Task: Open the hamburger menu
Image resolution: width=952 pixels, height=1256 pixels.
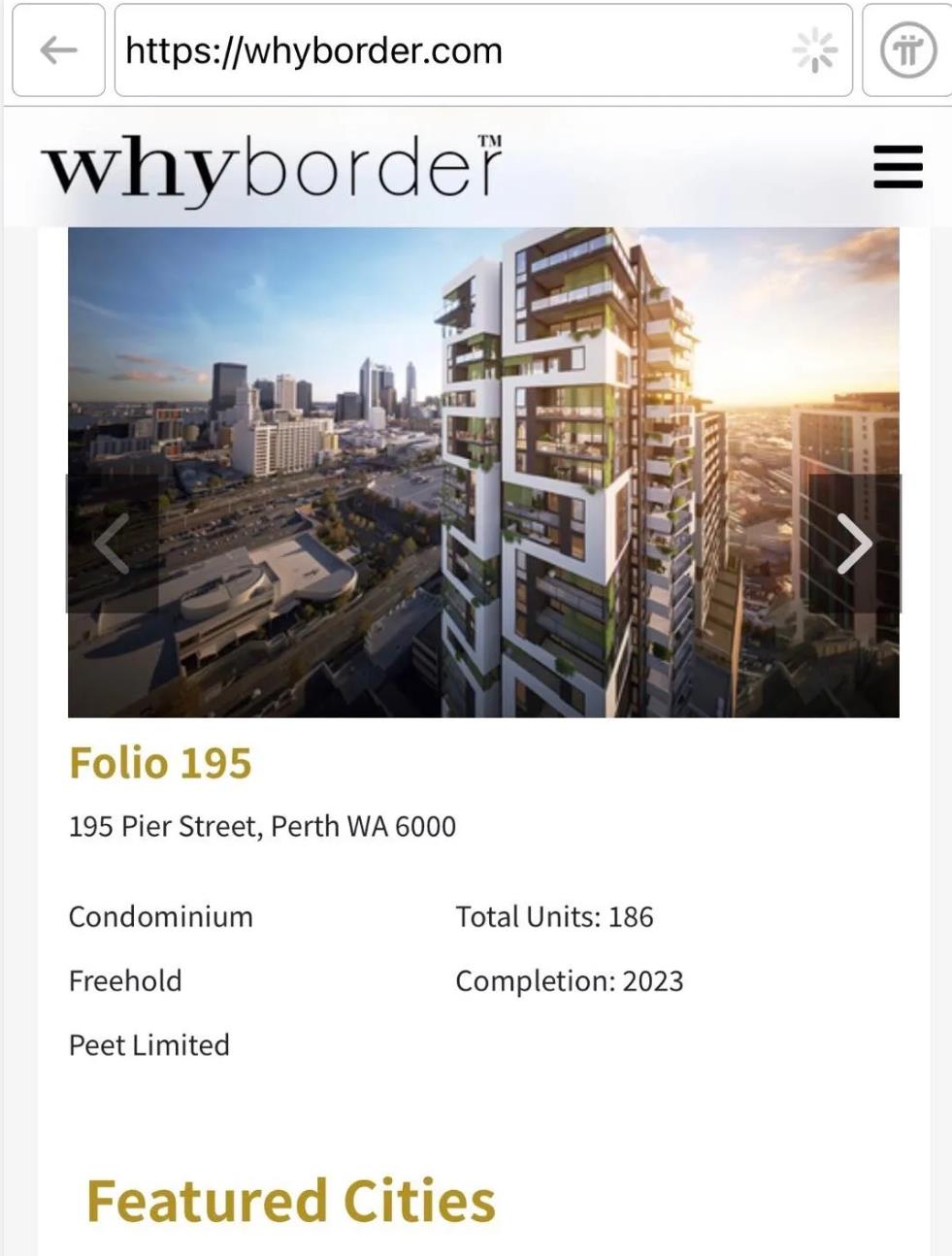Action: (x=898, y=166)
